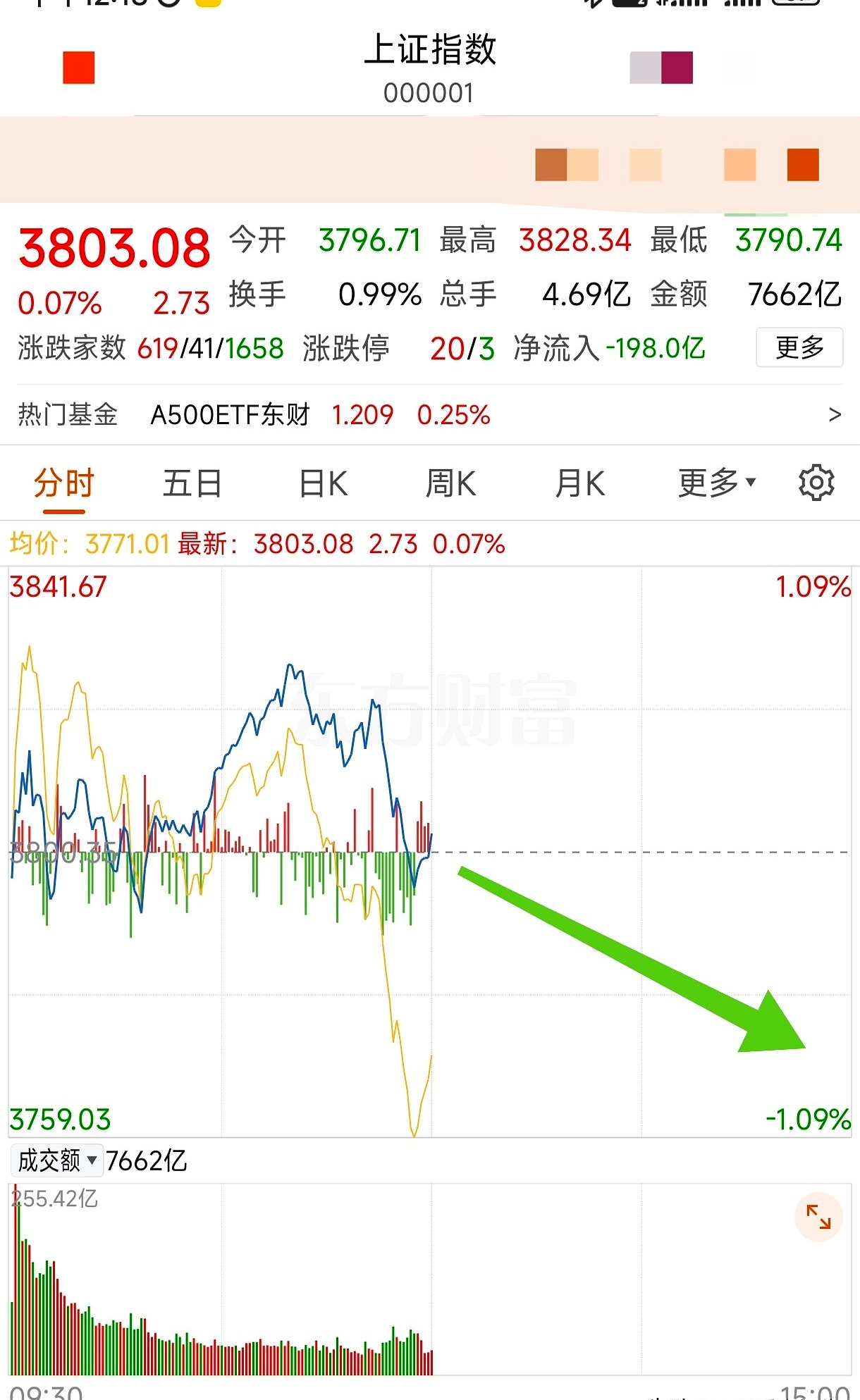The height and width of the screenshot is (1400, 860).
Task: Expand hot fund details via the right chevron
Action: pyautogui.click(x=834, y=415)
